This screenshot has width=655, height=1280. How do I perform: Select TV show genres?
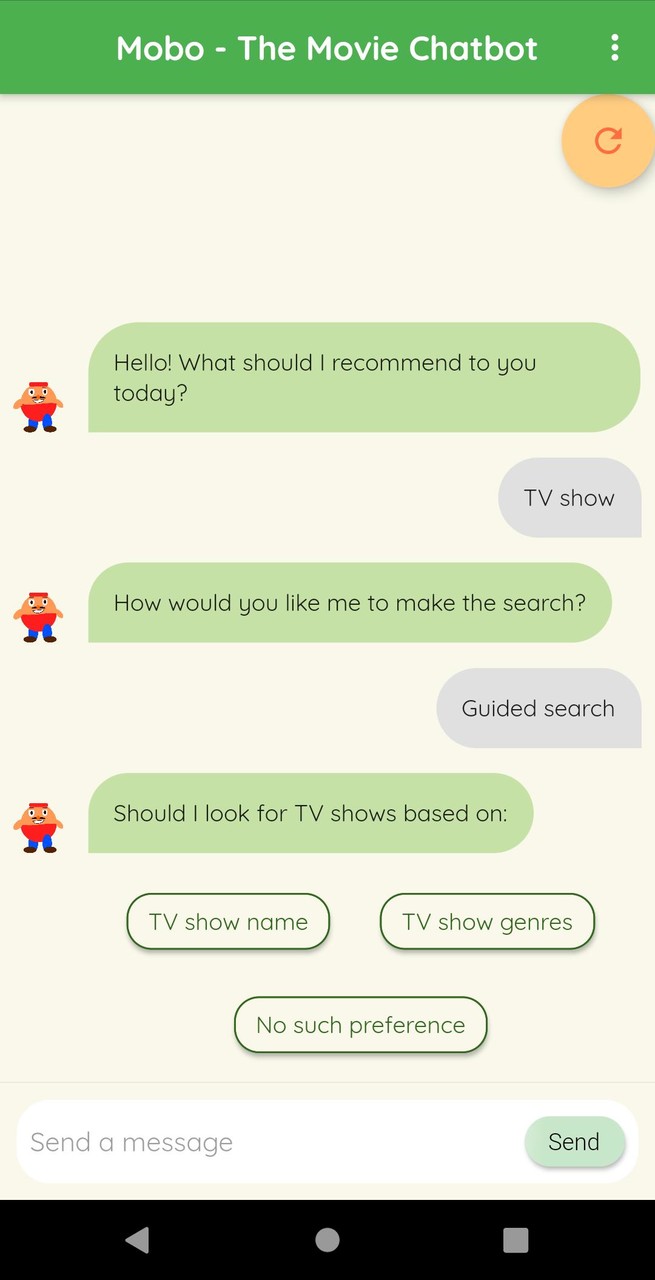pyautogui.click(x=487, y=922)
